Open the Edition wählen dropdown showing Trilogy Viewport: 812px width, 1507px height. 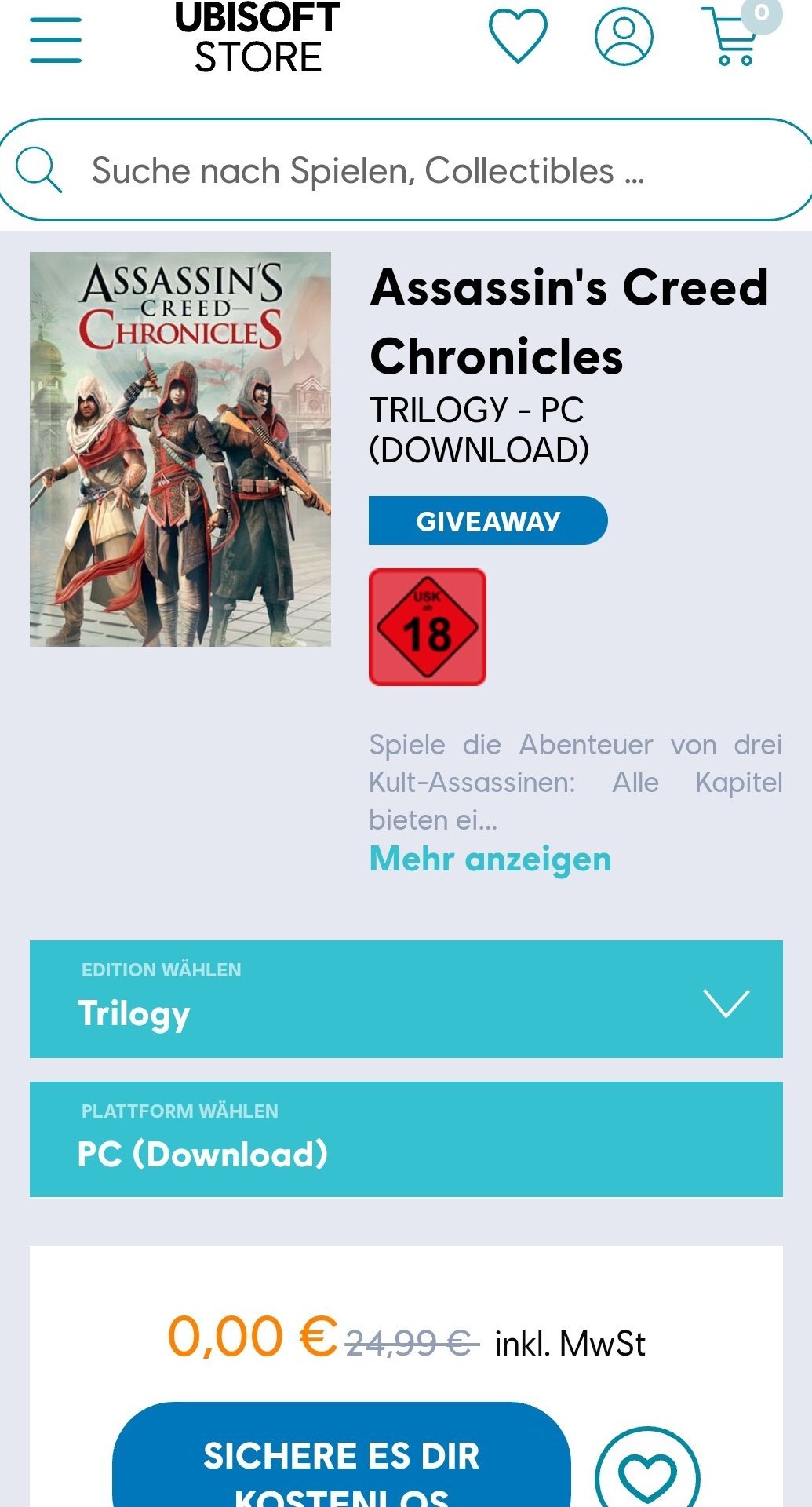point(406,999)
